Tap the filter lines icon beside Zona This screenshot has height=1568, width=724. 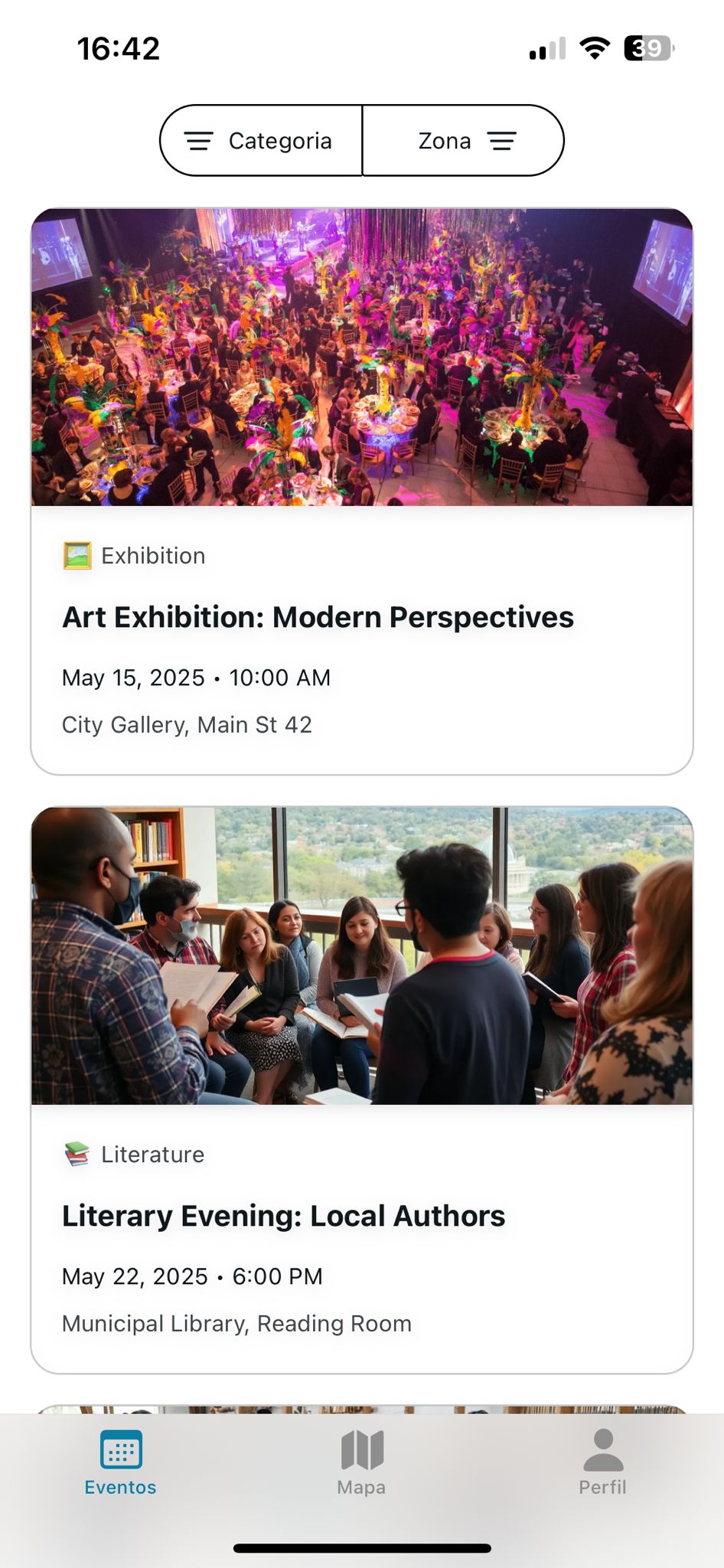[501, 140]
